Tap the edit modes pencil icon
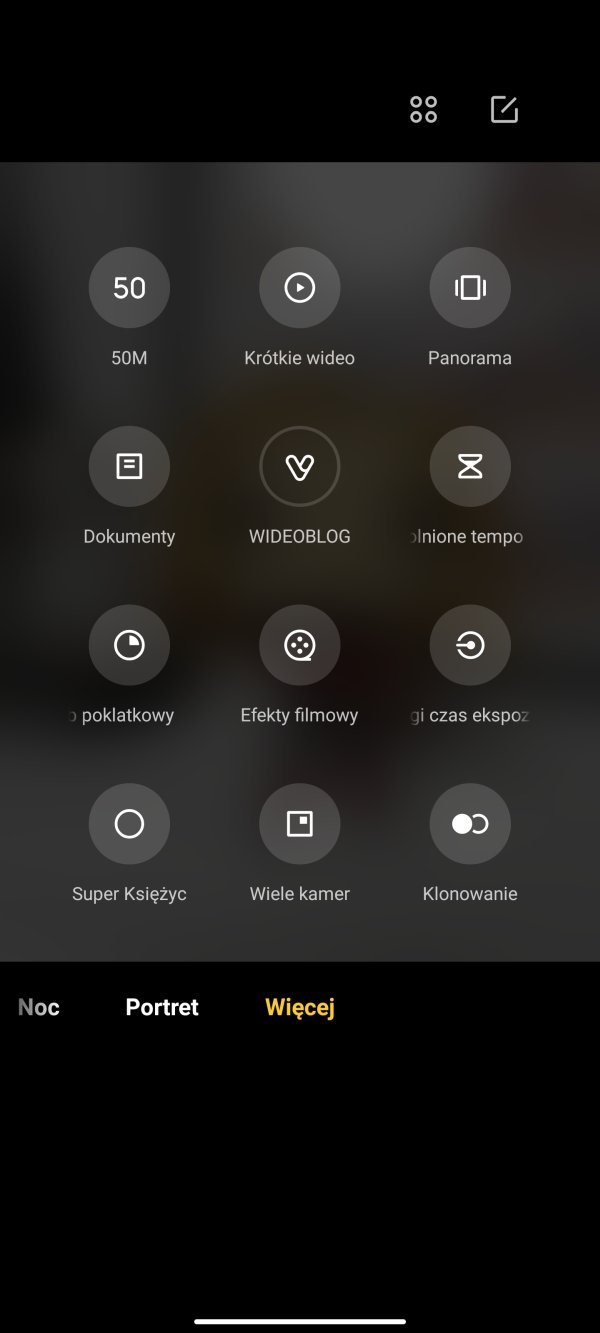The width and height of the screenshot is (600, 1333). [504, 110]
